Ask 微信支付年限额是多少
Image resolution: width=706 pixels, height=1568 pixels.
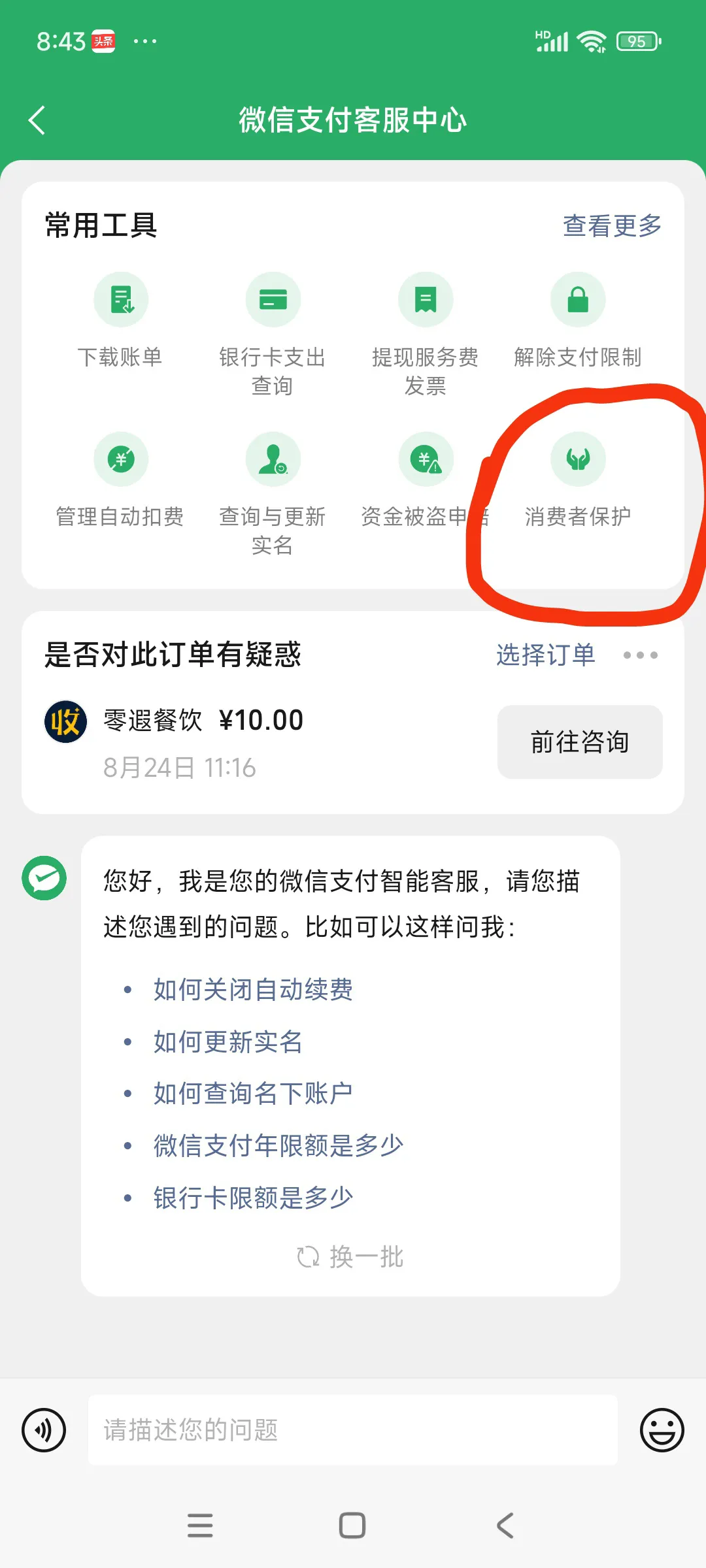pyautogui.click(x=278, y=1145)
